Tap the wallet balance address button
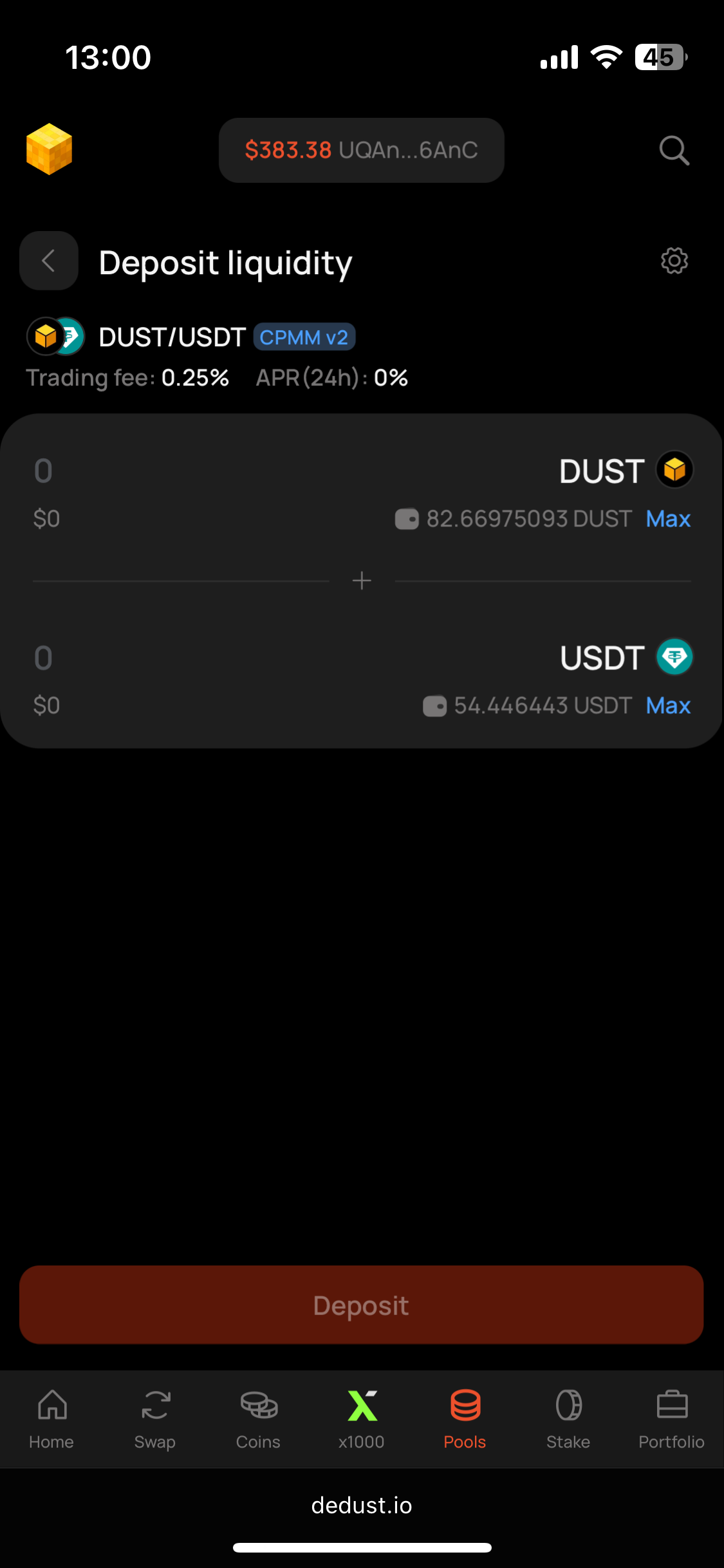Screen dimensions: 724x1568 coord(361,151)
